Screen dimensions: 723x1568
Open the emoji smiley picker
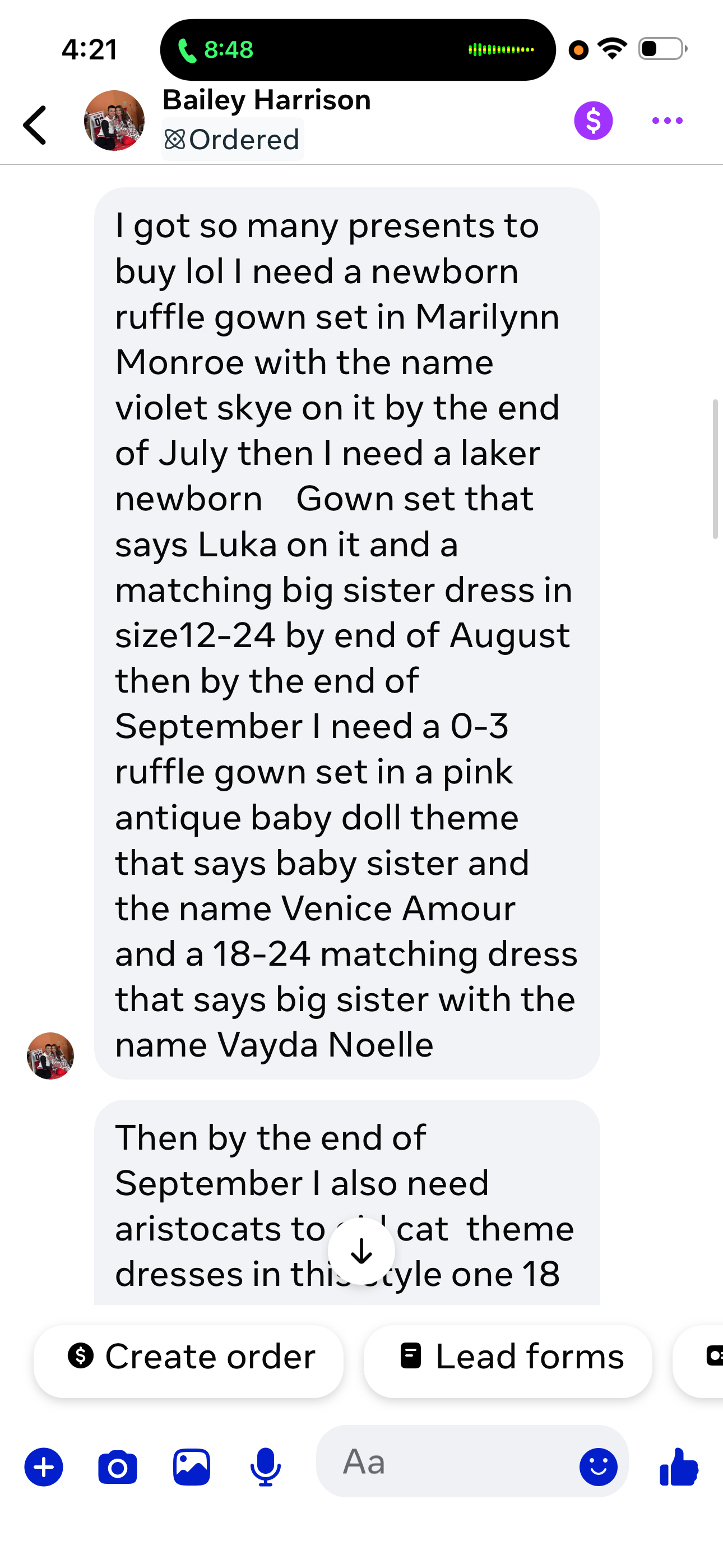click(598, 1467)
